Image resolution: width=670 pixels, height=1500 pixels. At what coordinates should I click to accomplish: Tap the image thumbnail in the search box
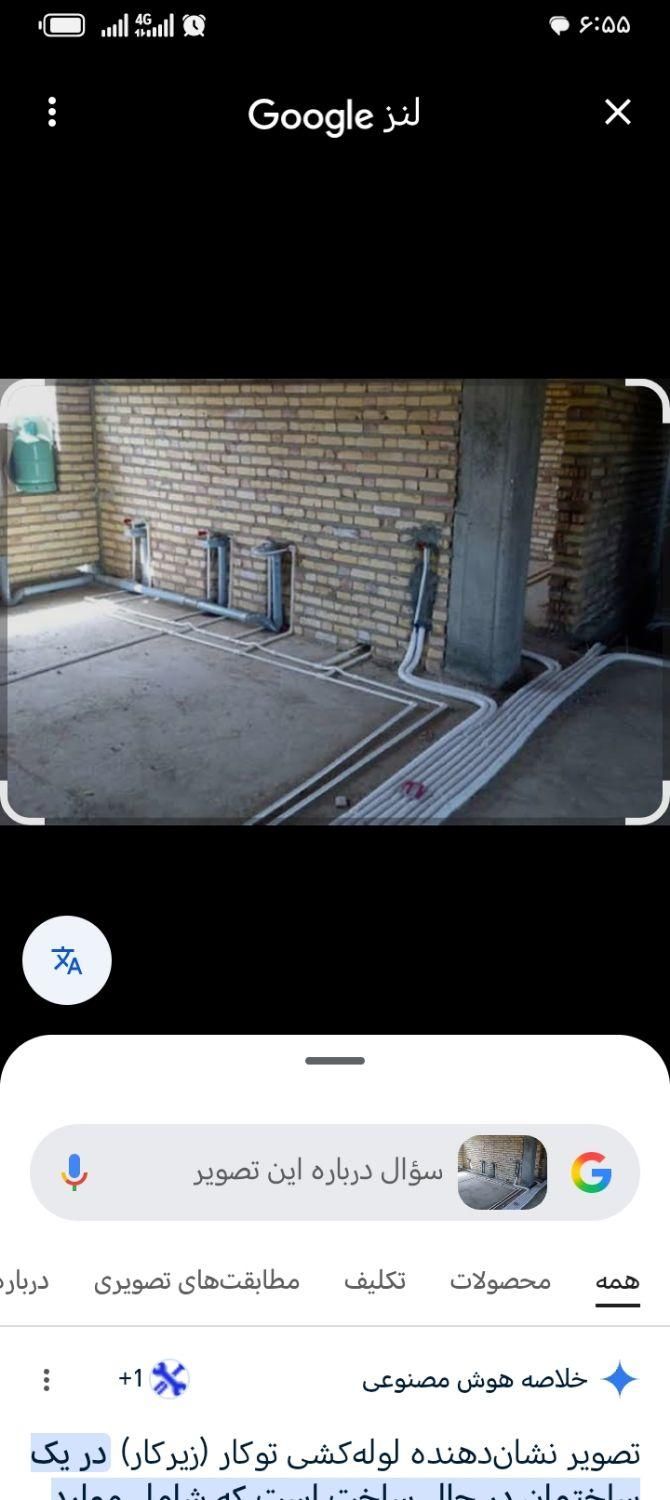502,1172
